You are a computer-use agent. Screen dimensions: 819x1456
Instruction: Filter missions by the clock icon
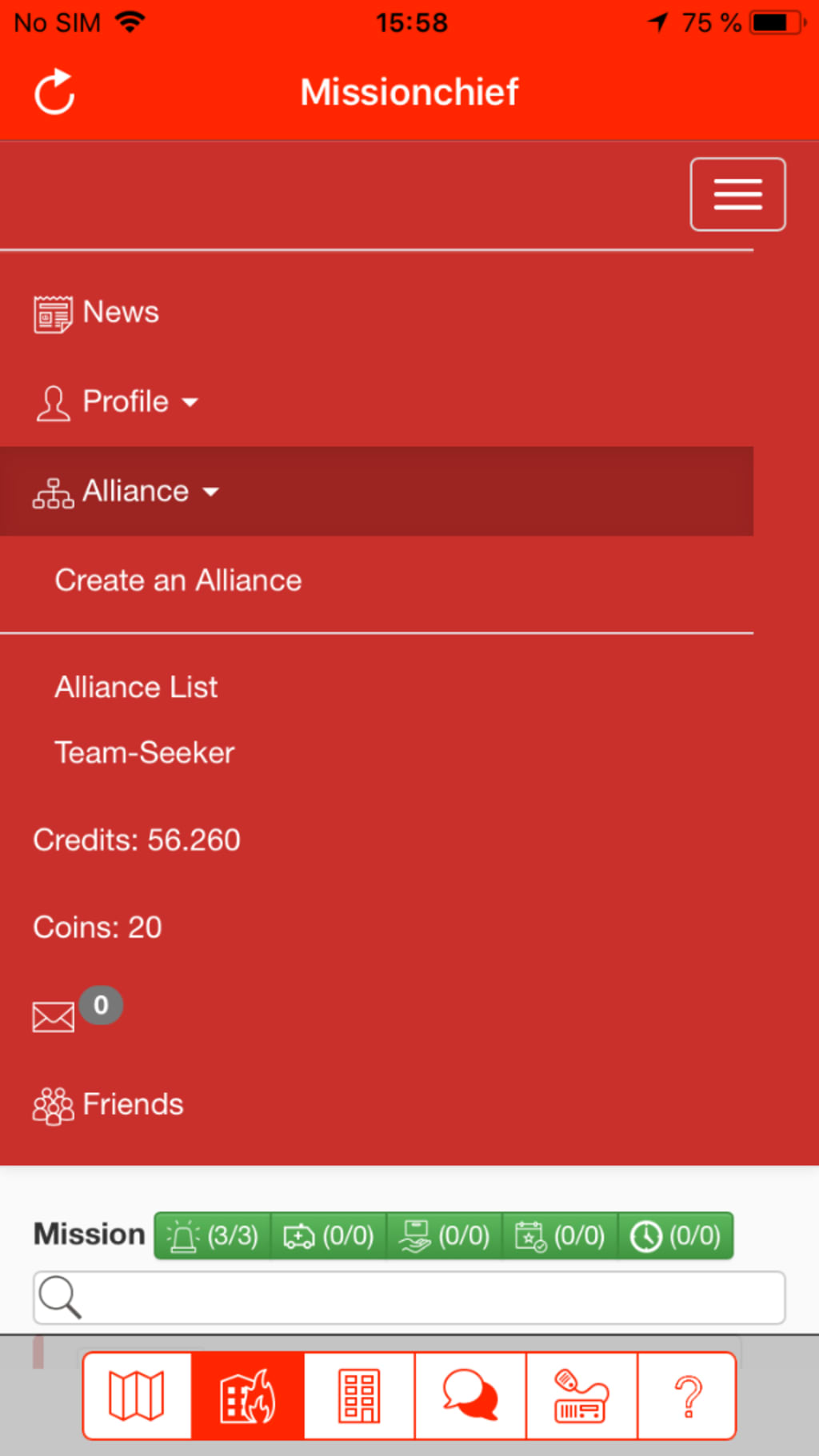click(676, 1236)
